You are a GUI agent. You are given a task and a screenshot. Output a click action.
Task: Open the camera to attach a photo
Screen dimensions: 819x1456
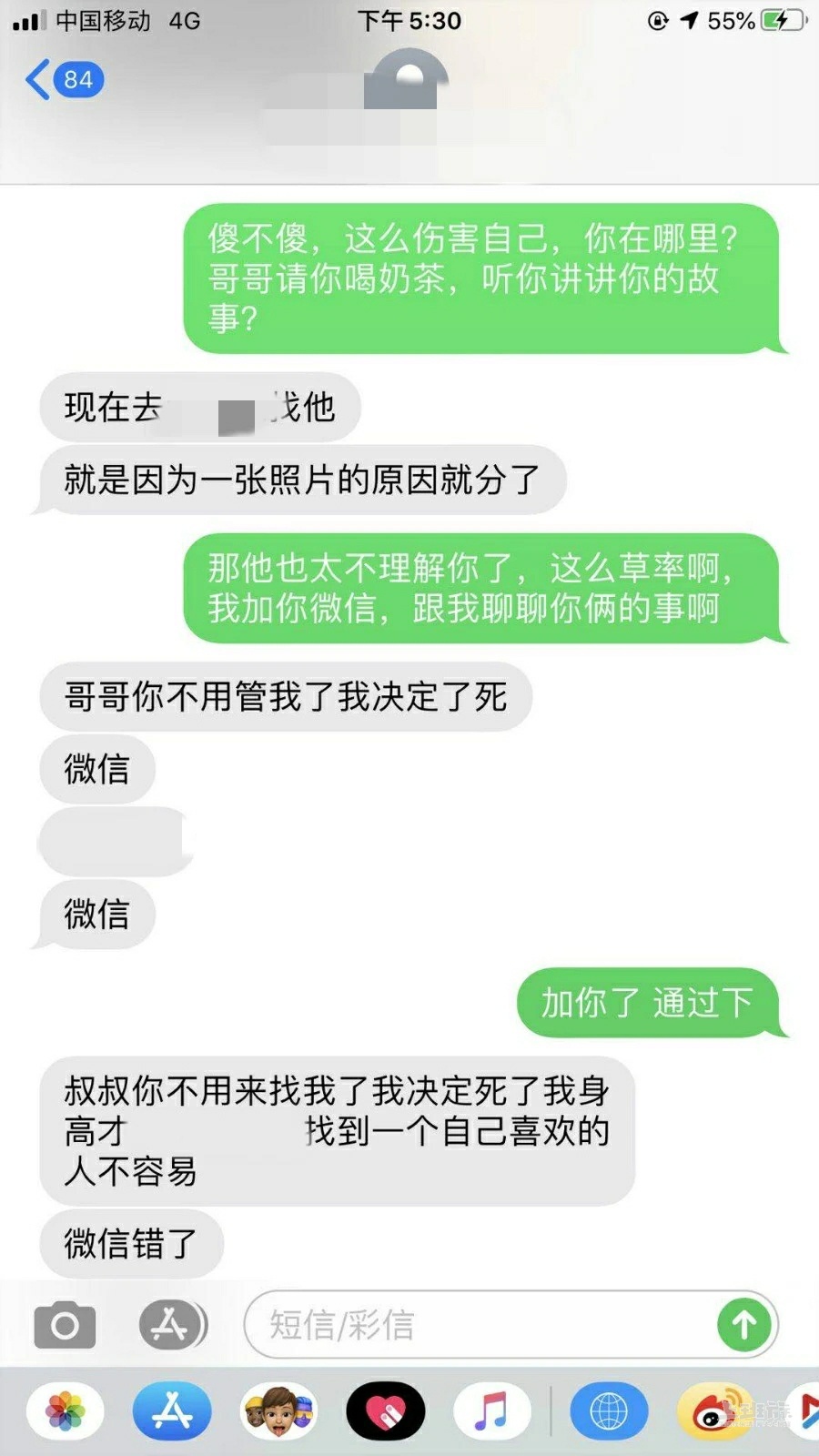[x=65, y=1324]
